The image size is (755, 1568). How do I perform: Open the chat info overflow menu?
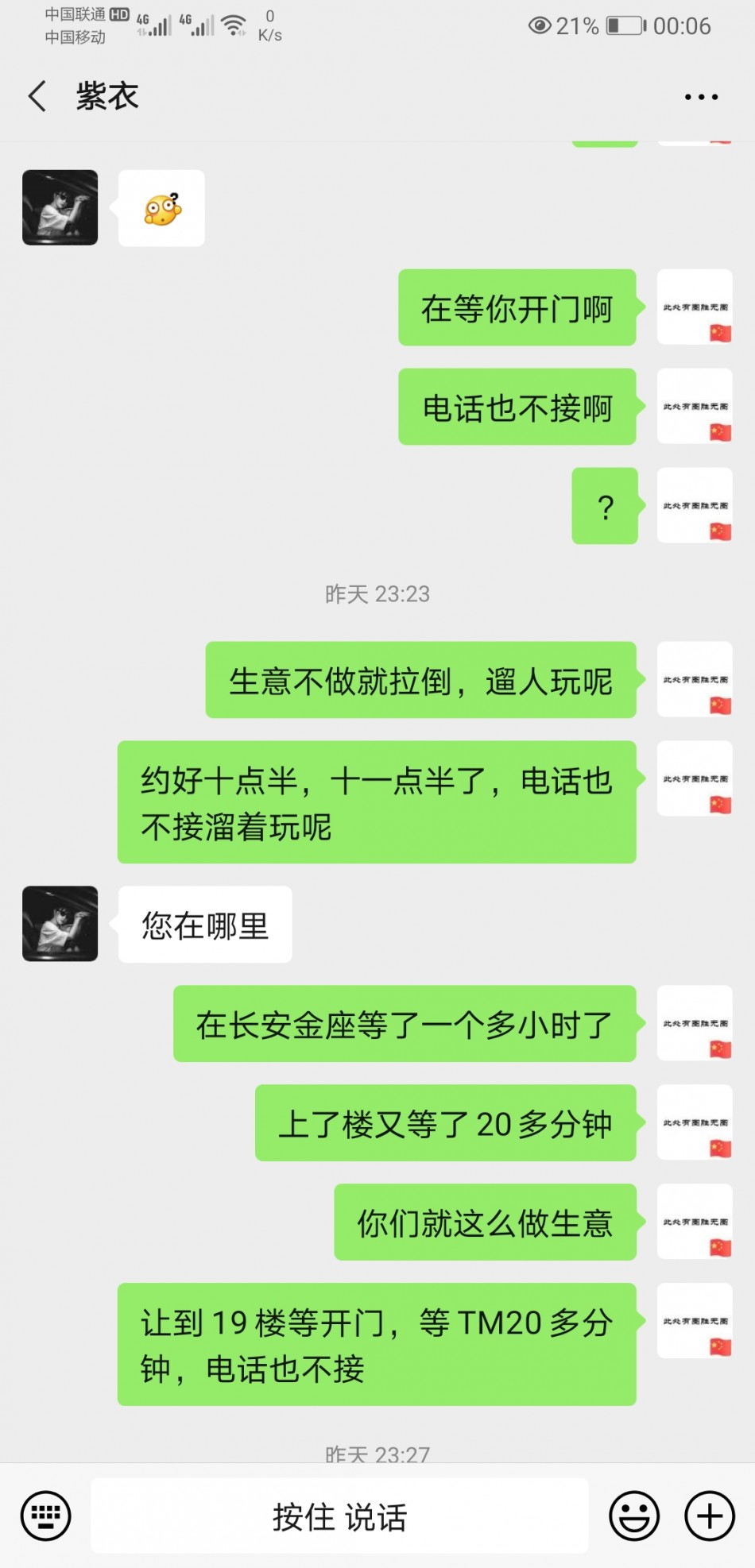[701, 97]
